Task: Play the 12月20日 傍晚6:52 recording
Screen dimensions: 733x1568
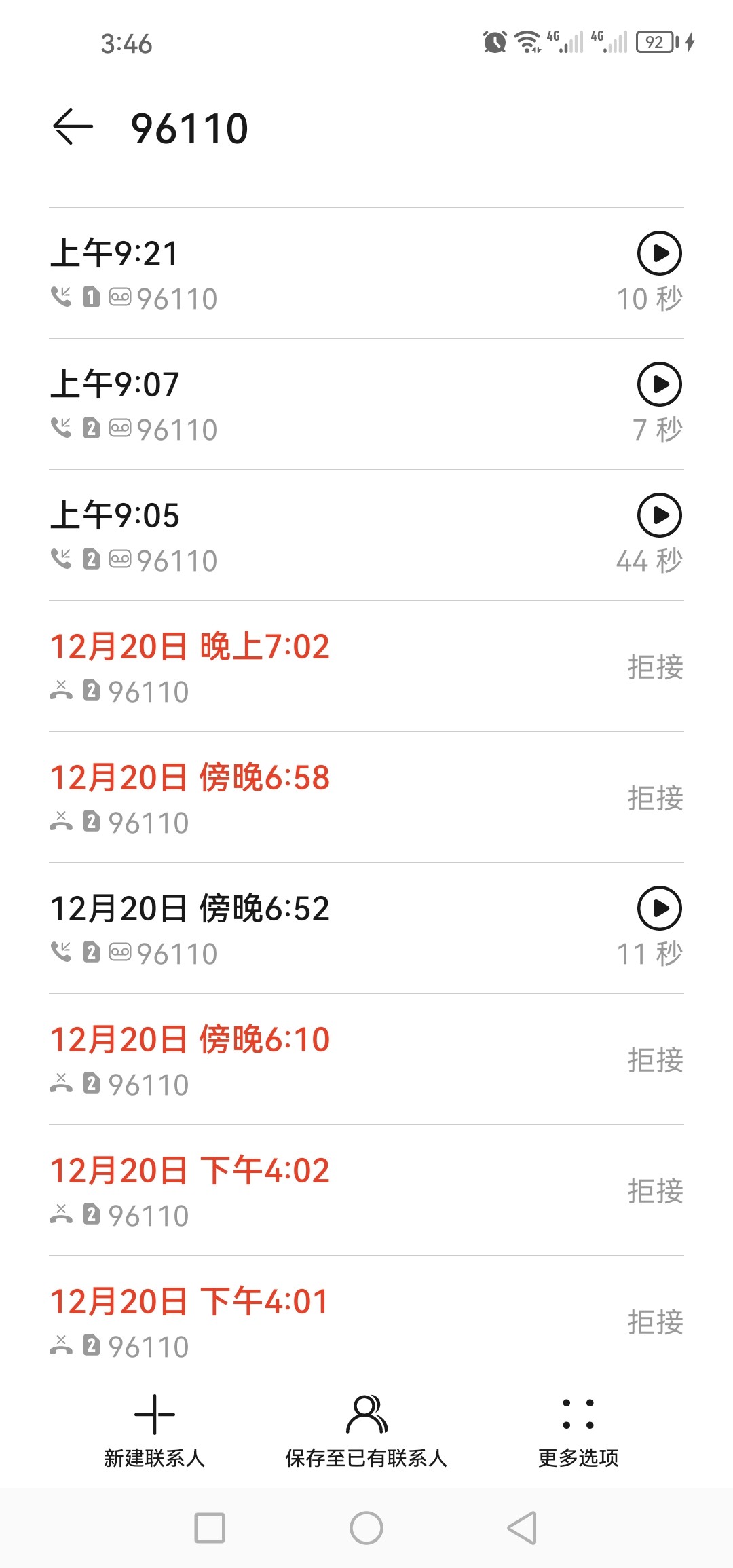Action: [x=659, y=908]
